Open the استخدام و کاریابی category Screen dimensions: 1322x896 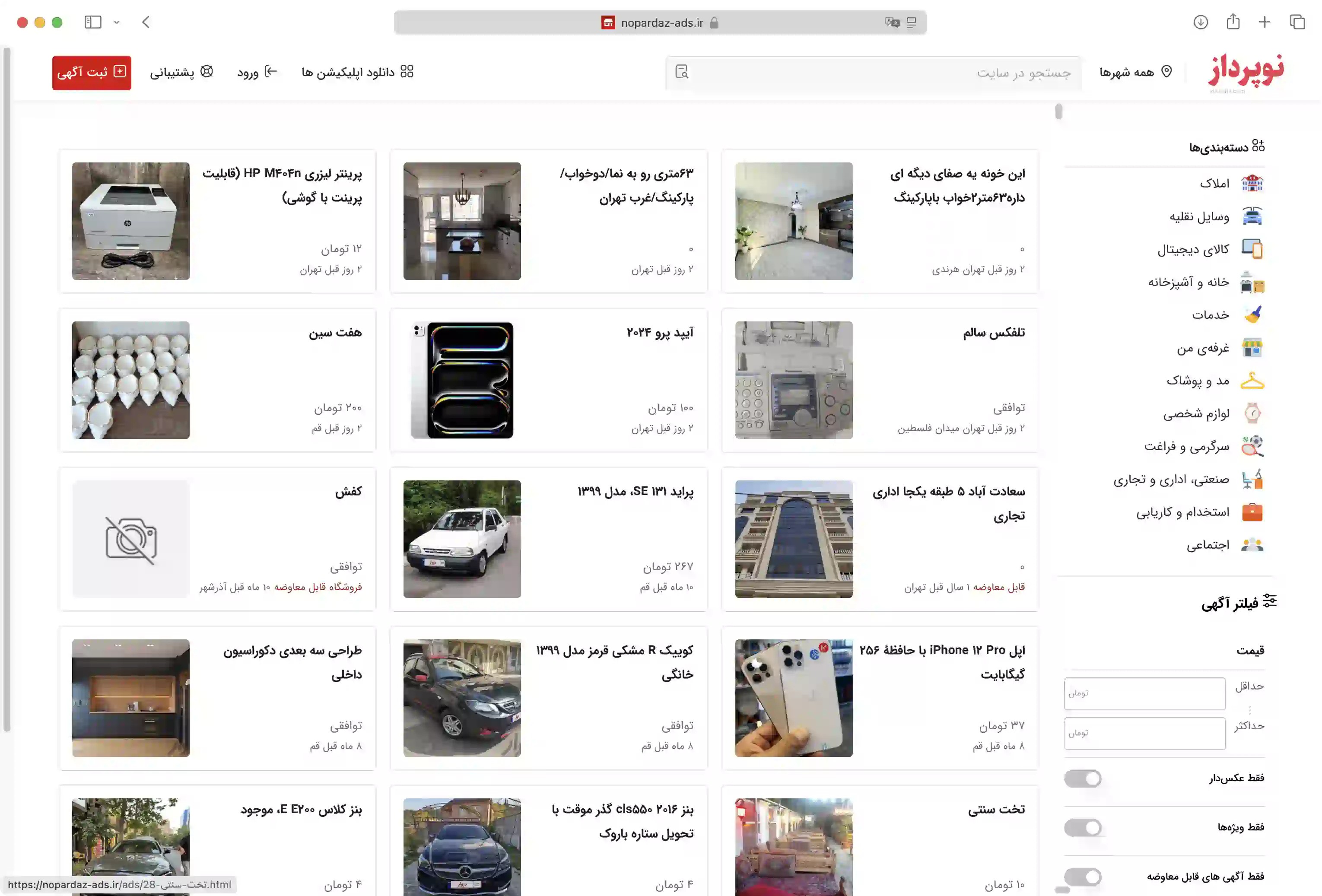click(1182, 512)
